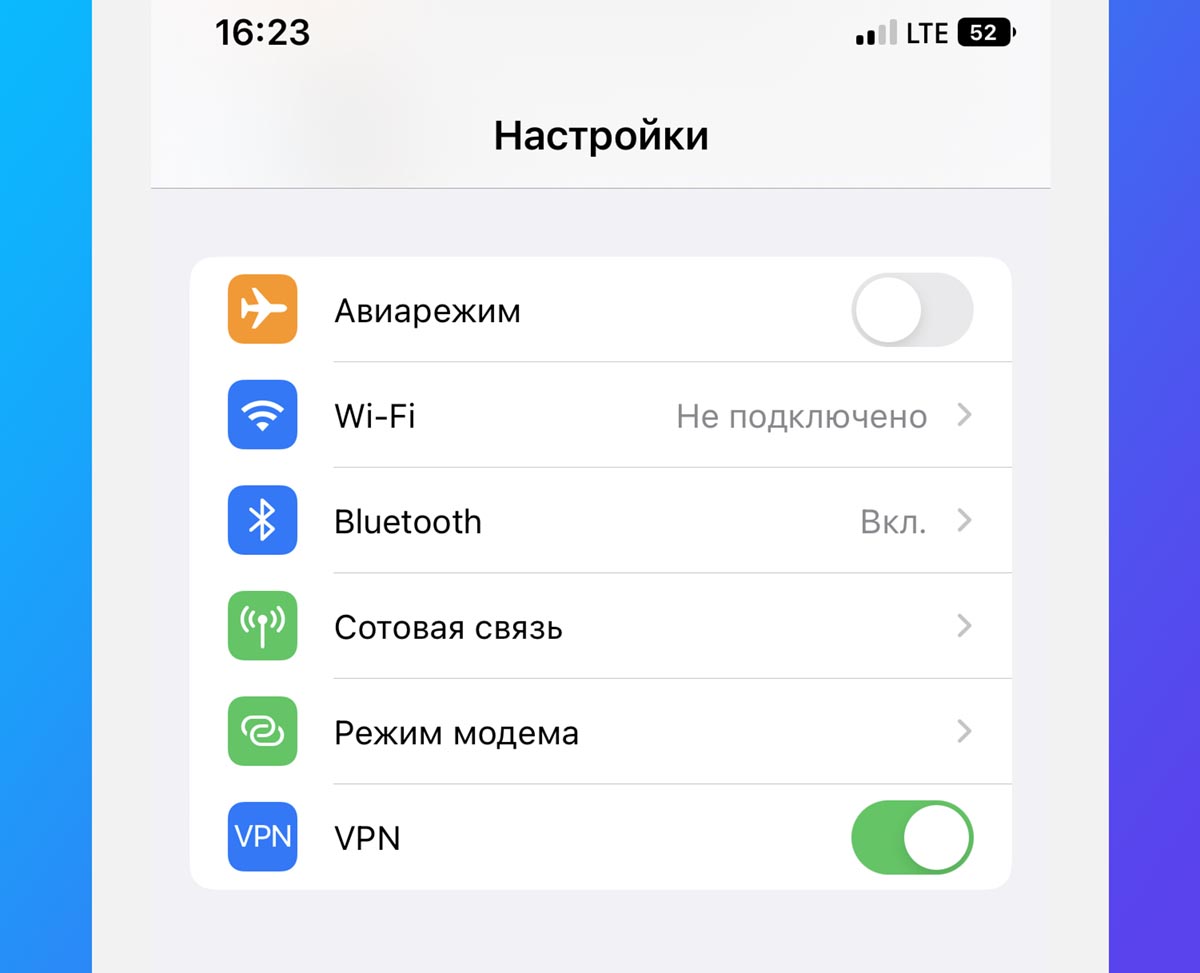Open Режим модема settings
Viewport: 1200px width, 973px height.
(x=600, y=733)
